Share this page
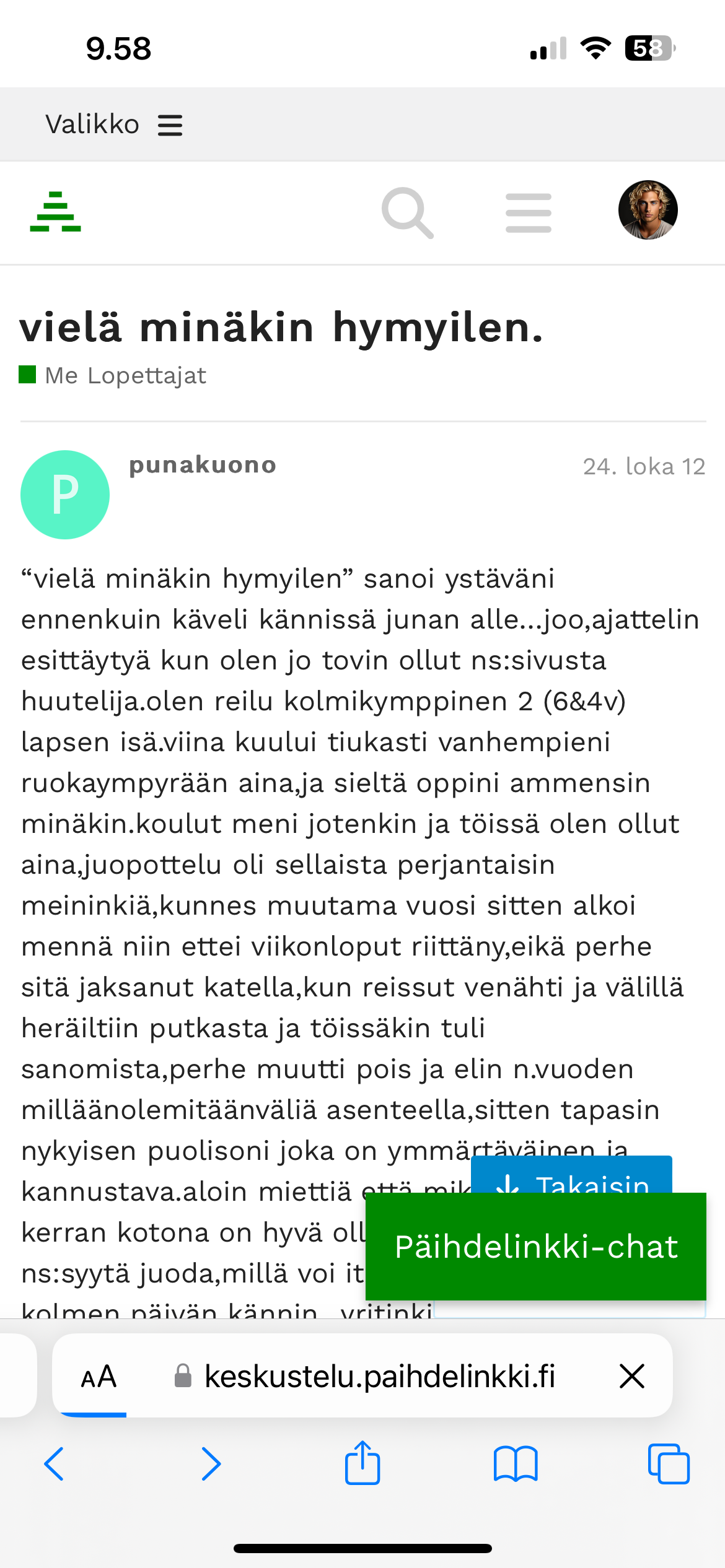Viewport: 725px width, 1568px height. tap(362, 1463)
